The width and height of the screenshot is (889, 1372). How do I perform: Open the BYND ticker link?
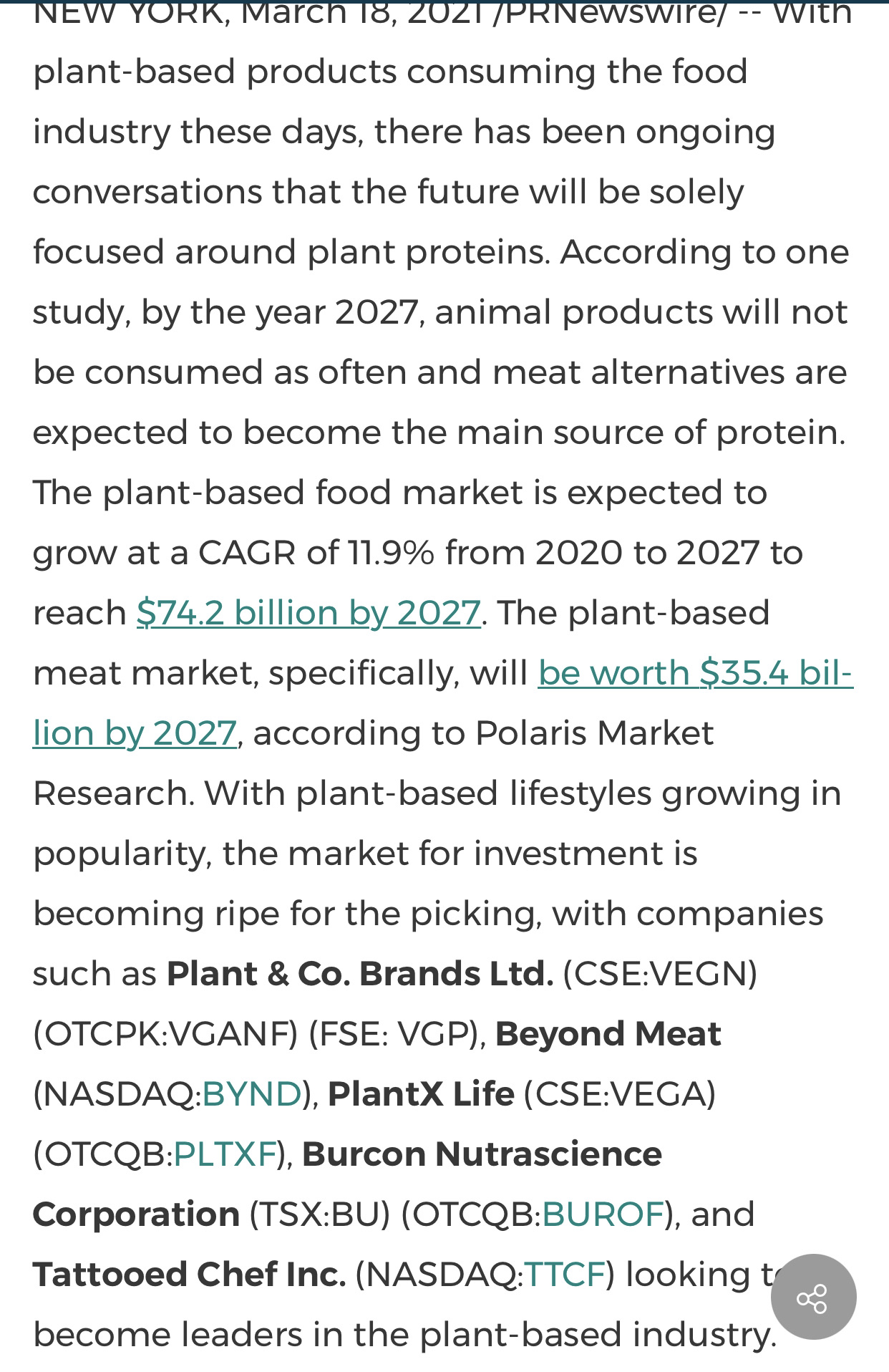point(252,1095)
